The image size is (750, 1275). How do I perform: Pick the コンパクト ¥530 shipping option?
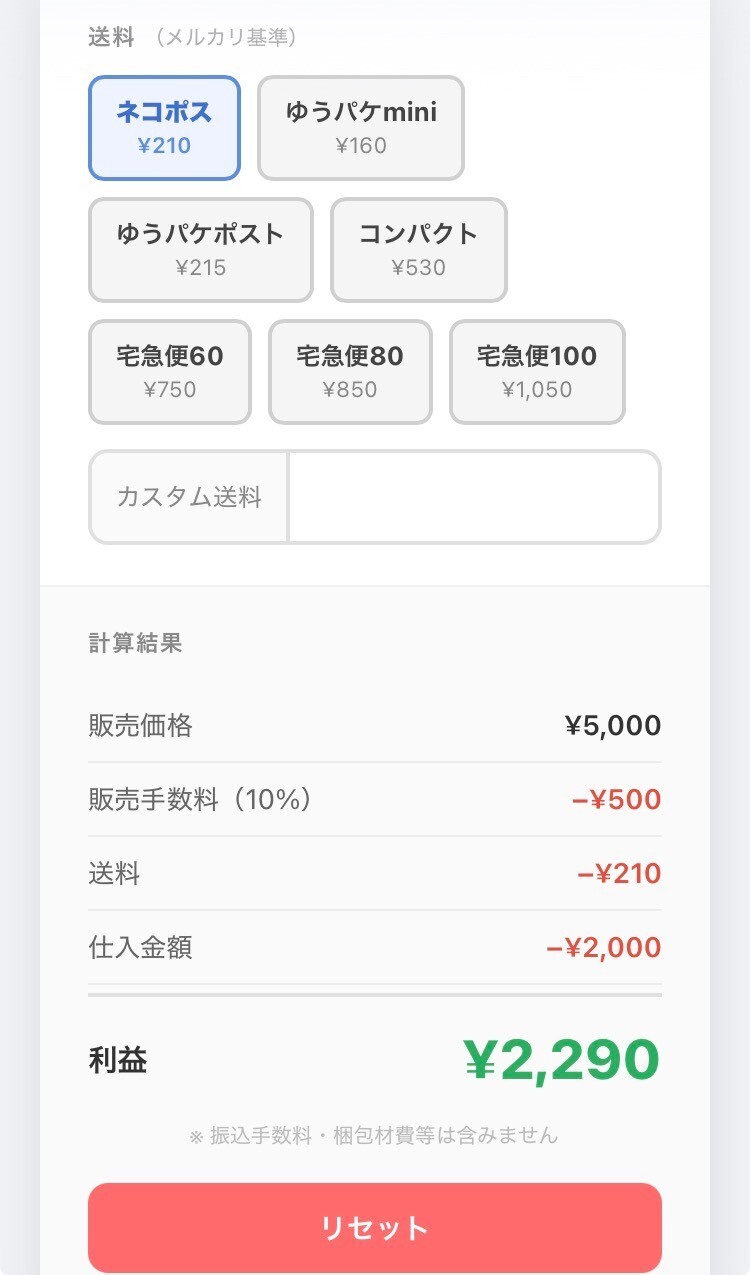click(419, 250)
